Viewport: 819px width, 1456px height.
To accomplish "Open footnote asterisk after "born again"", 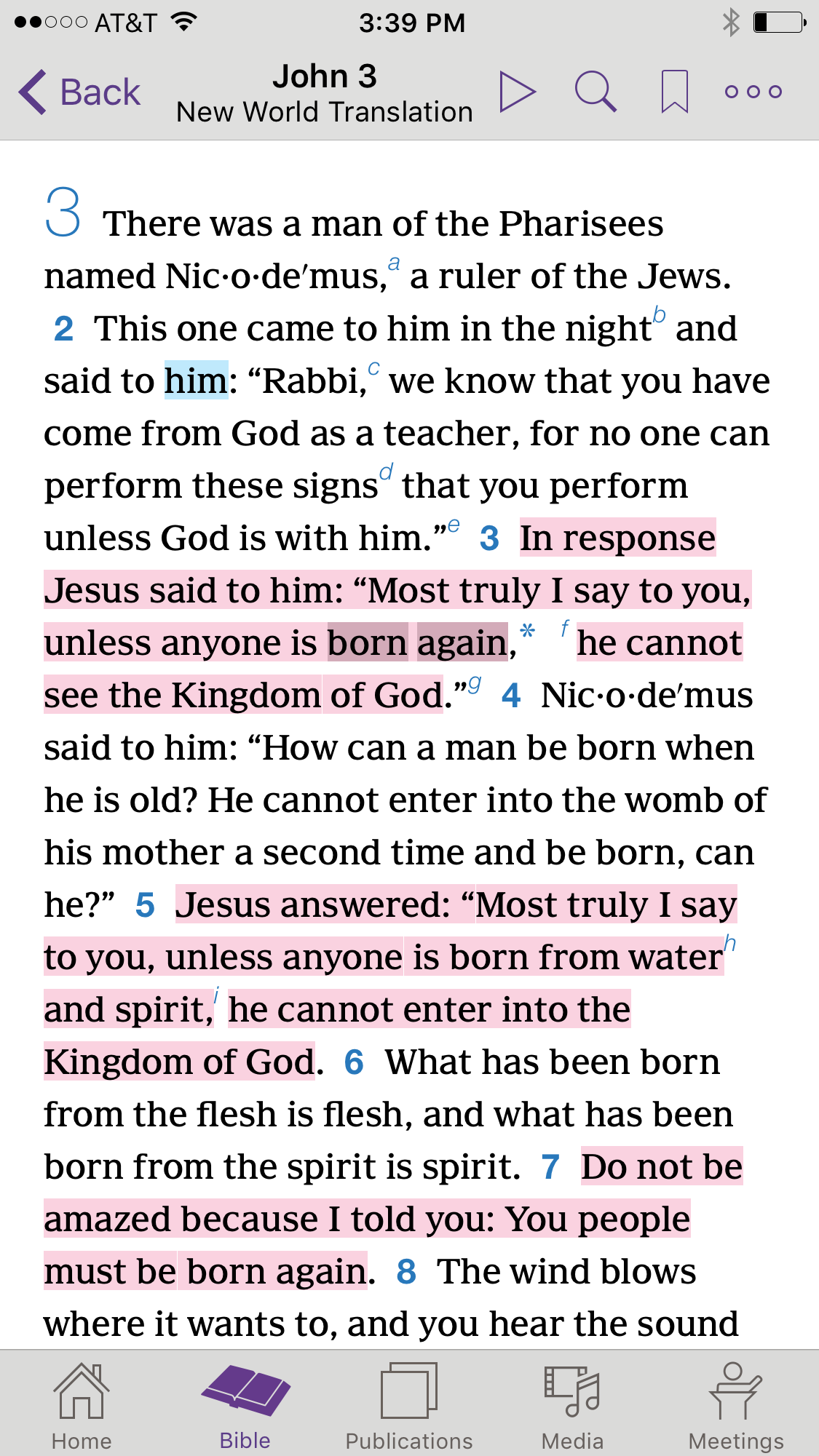I will 528,632.
